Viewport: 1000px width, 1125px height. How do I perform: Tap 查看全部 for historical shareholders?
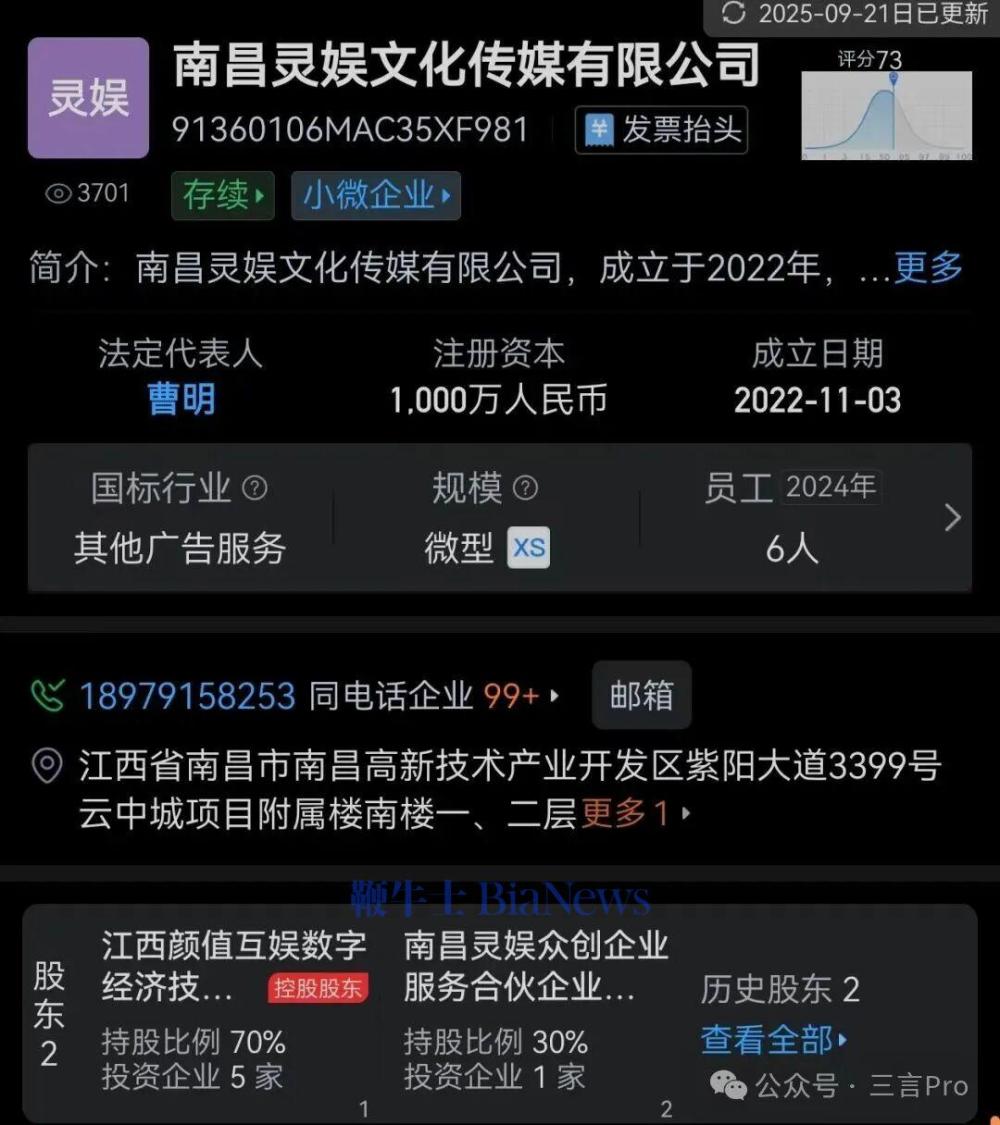(x=774, y=1041)
